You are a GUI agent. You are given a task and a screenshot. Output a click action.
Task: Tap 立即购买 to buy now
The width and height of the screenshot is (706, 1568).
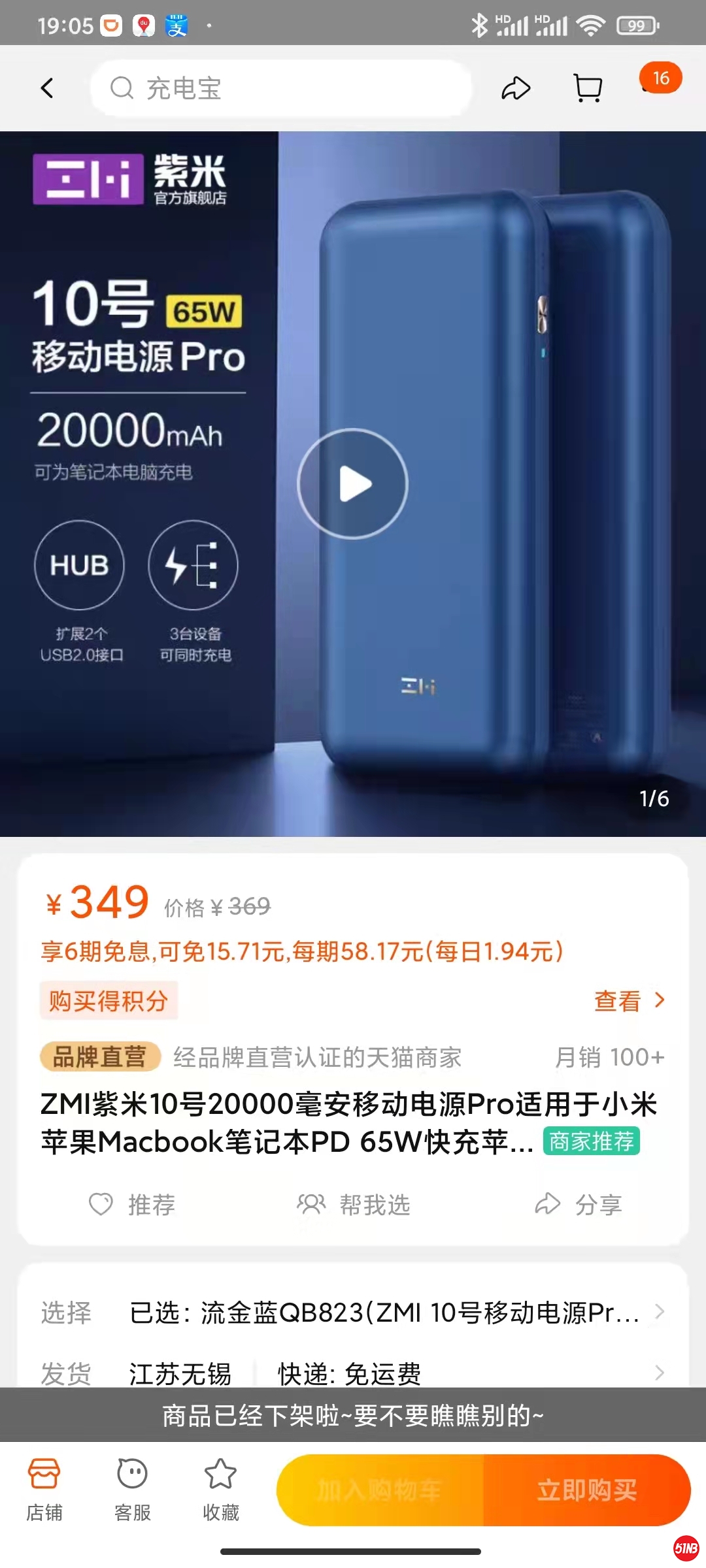586,1490
